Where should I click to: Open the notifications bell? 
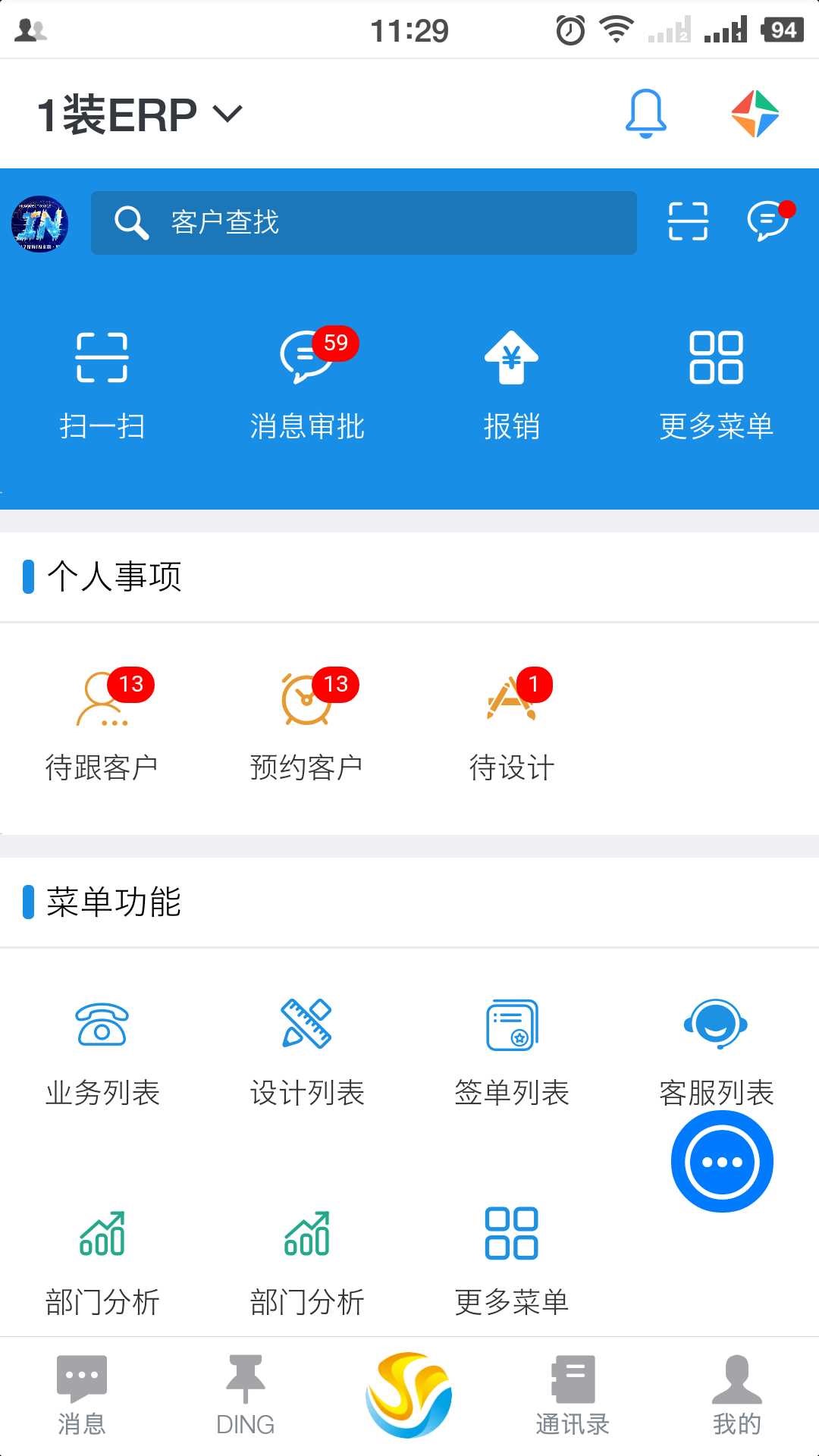645,114
